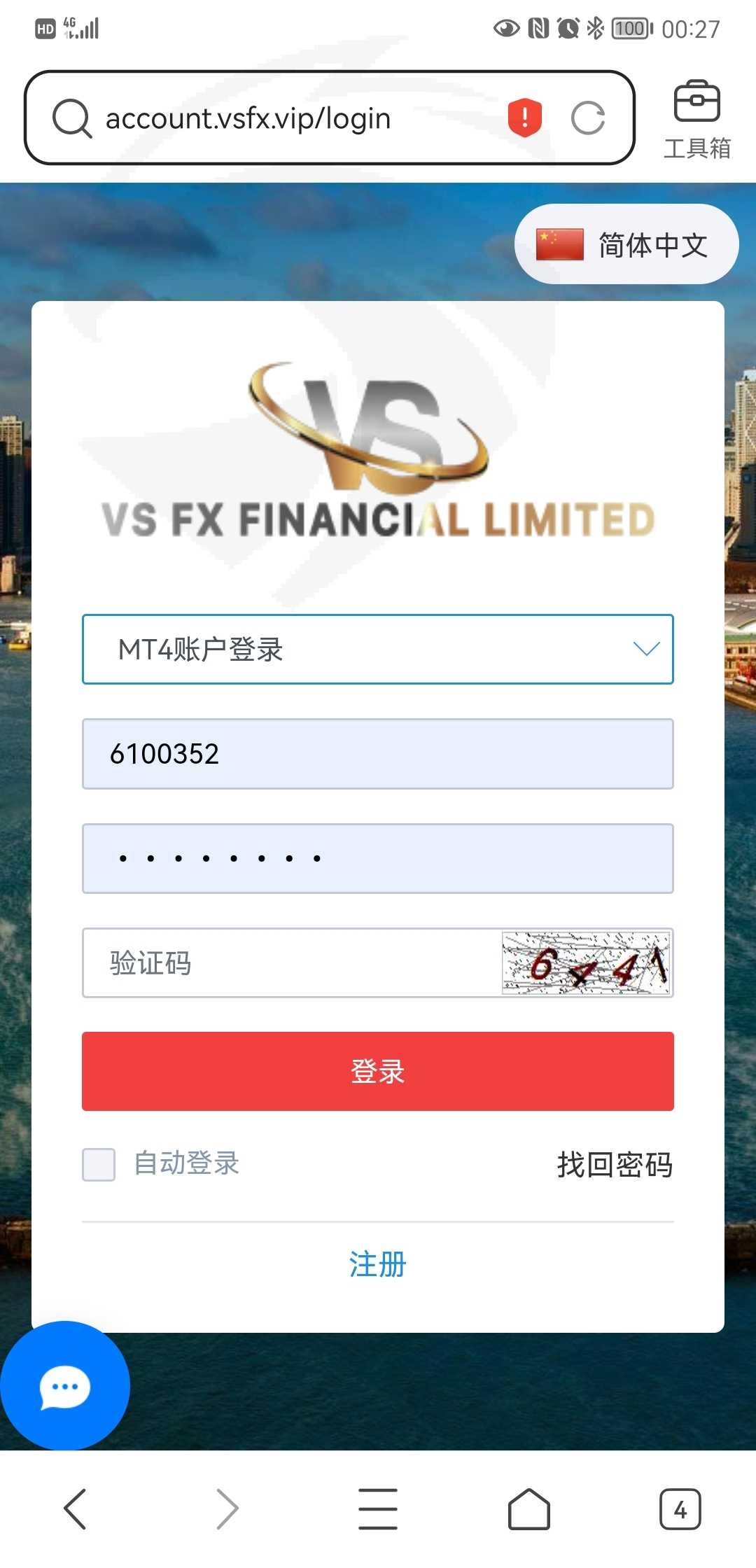Open the 注册 registration link
This screenshot has height=1568, width=756.
tap(378, 1264)
